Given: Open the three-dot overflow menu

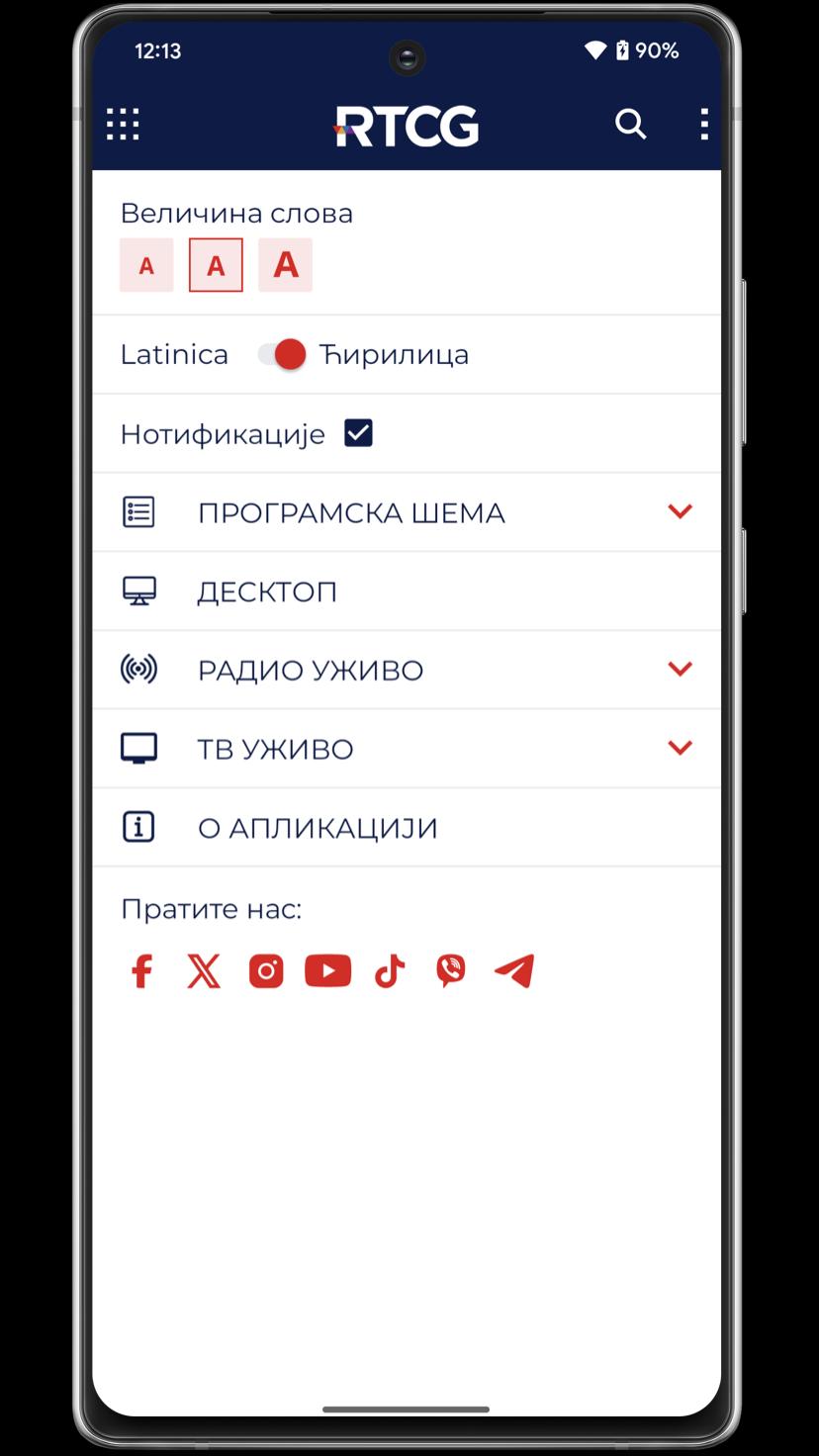Looking at the screenshot, I should click(x=703, y=125).
